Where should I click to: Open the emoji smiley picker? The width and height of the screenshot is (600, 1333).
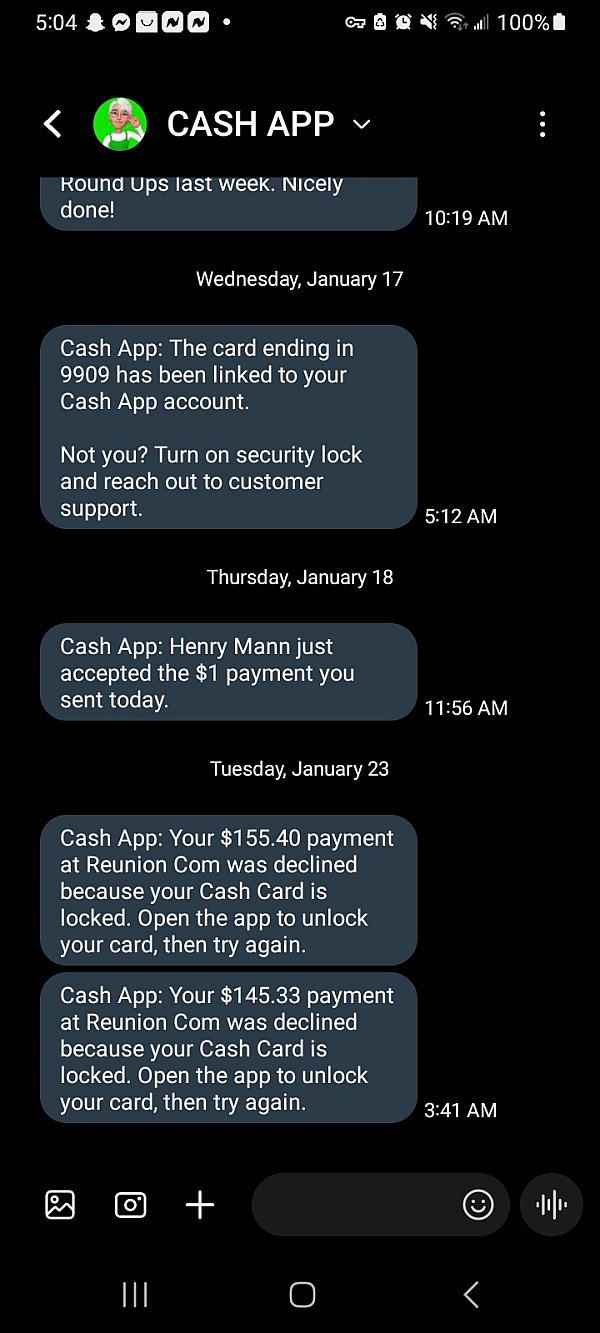[x=478, y=1205]
